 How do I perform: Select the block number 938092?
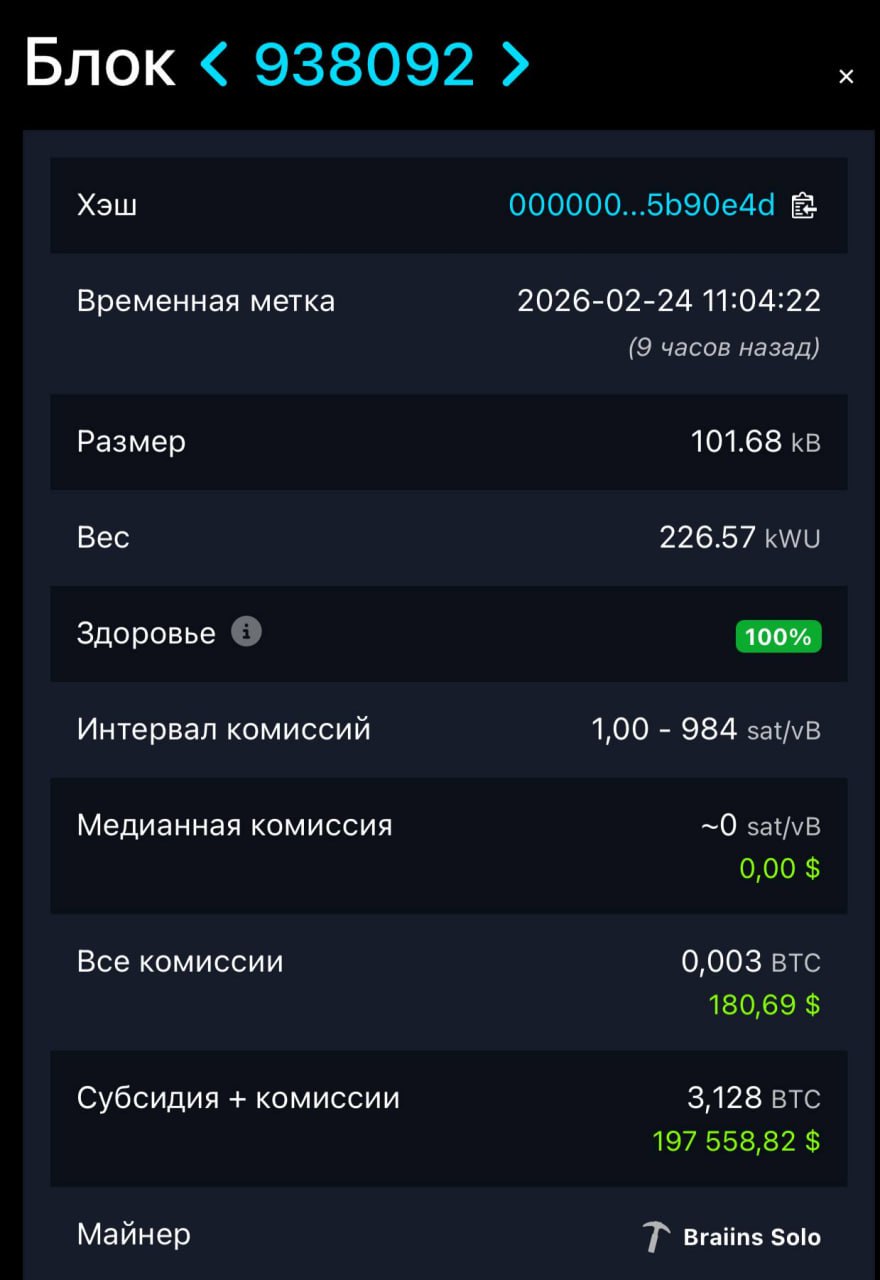tap(366, 63)
